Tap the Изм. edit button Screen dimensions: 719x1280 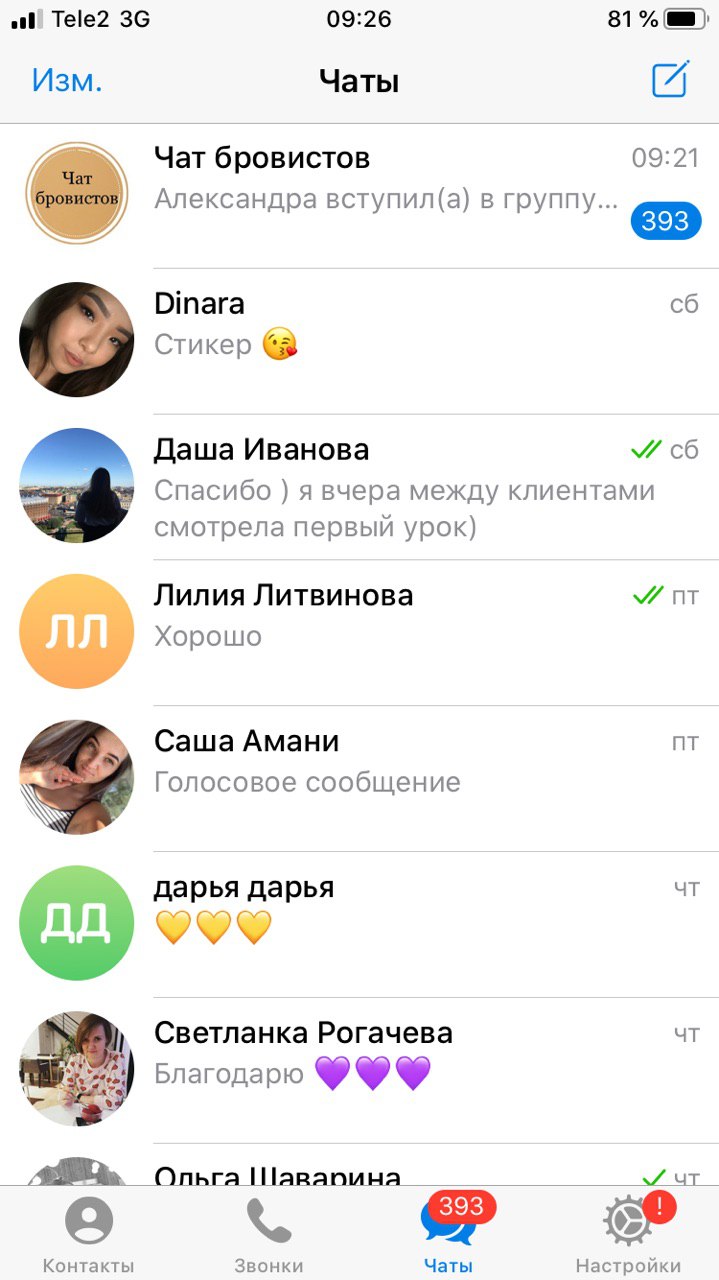67,81
